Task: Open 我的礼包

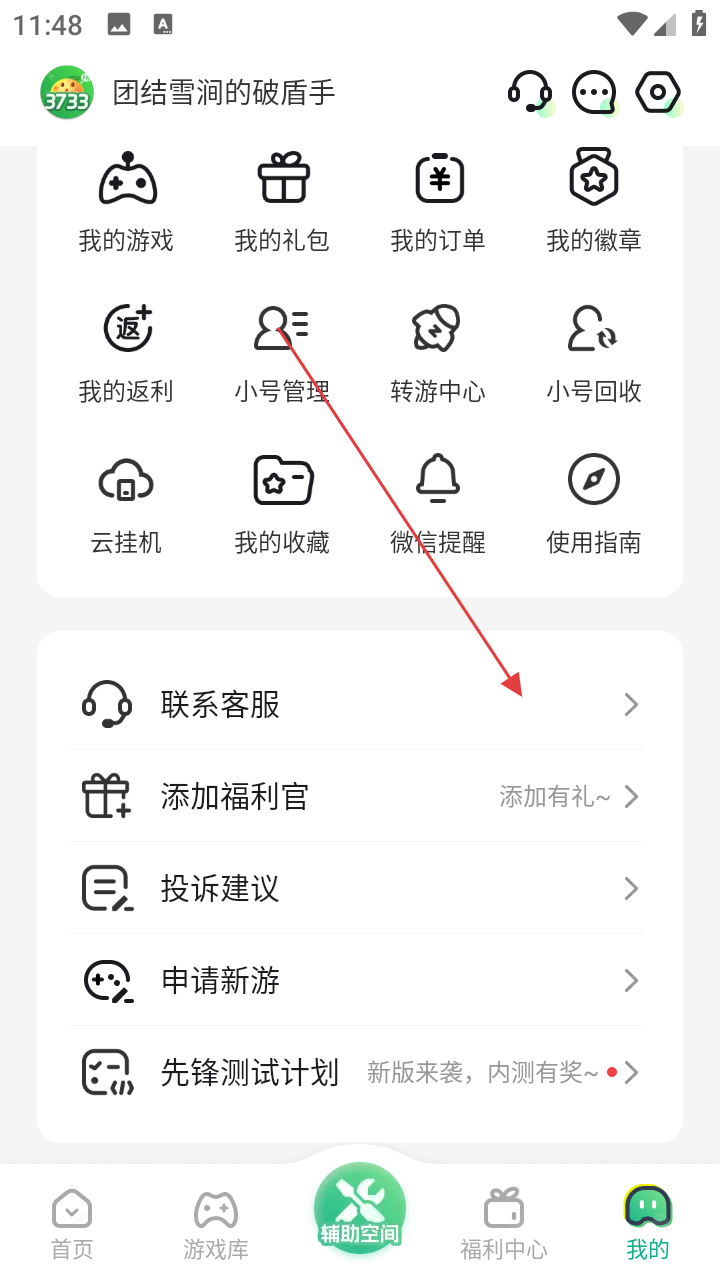Action: pos(282,201)
